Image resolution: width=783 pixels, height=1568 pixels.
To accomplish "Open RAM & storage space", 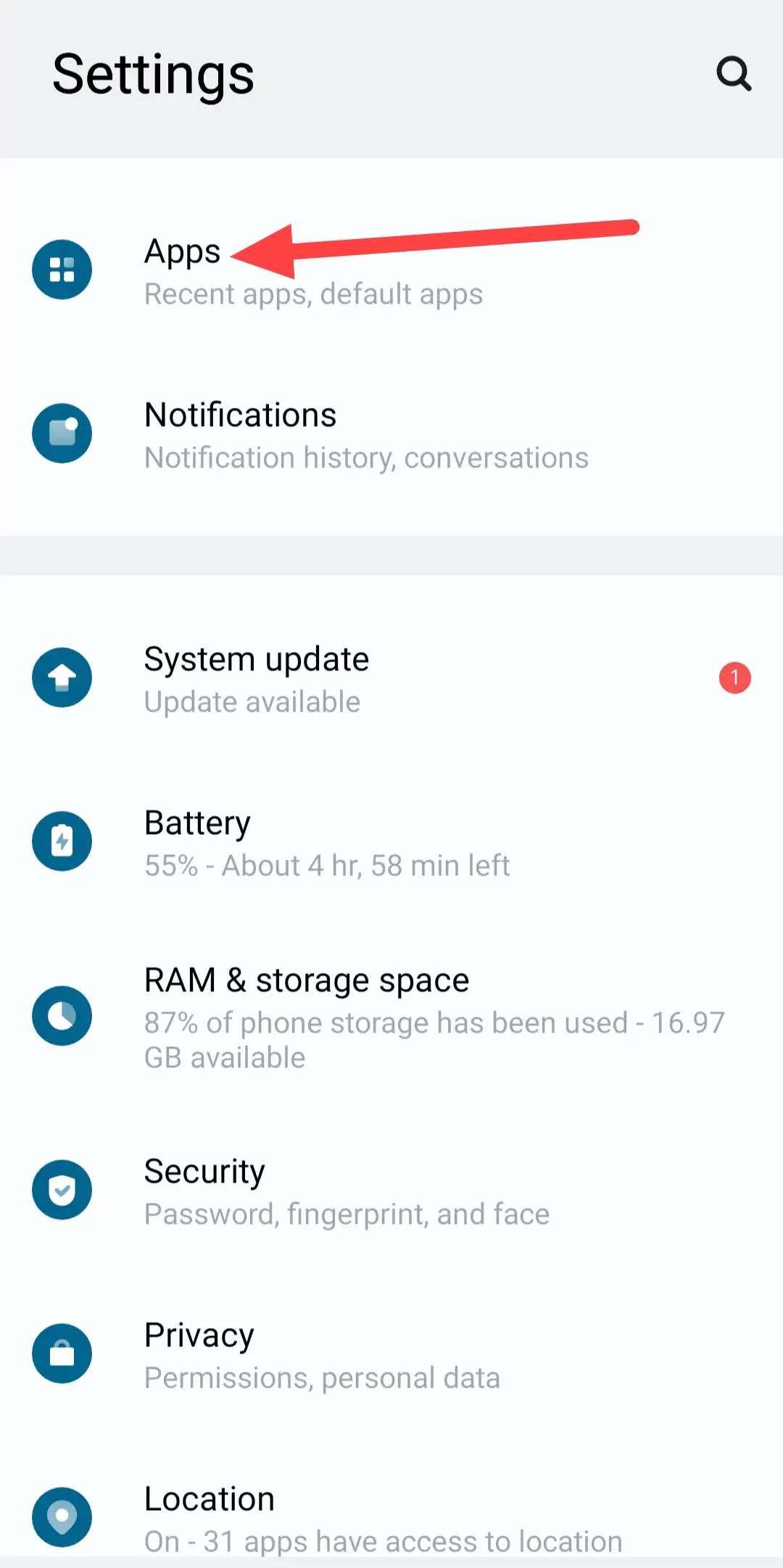I will (x=391, y=1016).
